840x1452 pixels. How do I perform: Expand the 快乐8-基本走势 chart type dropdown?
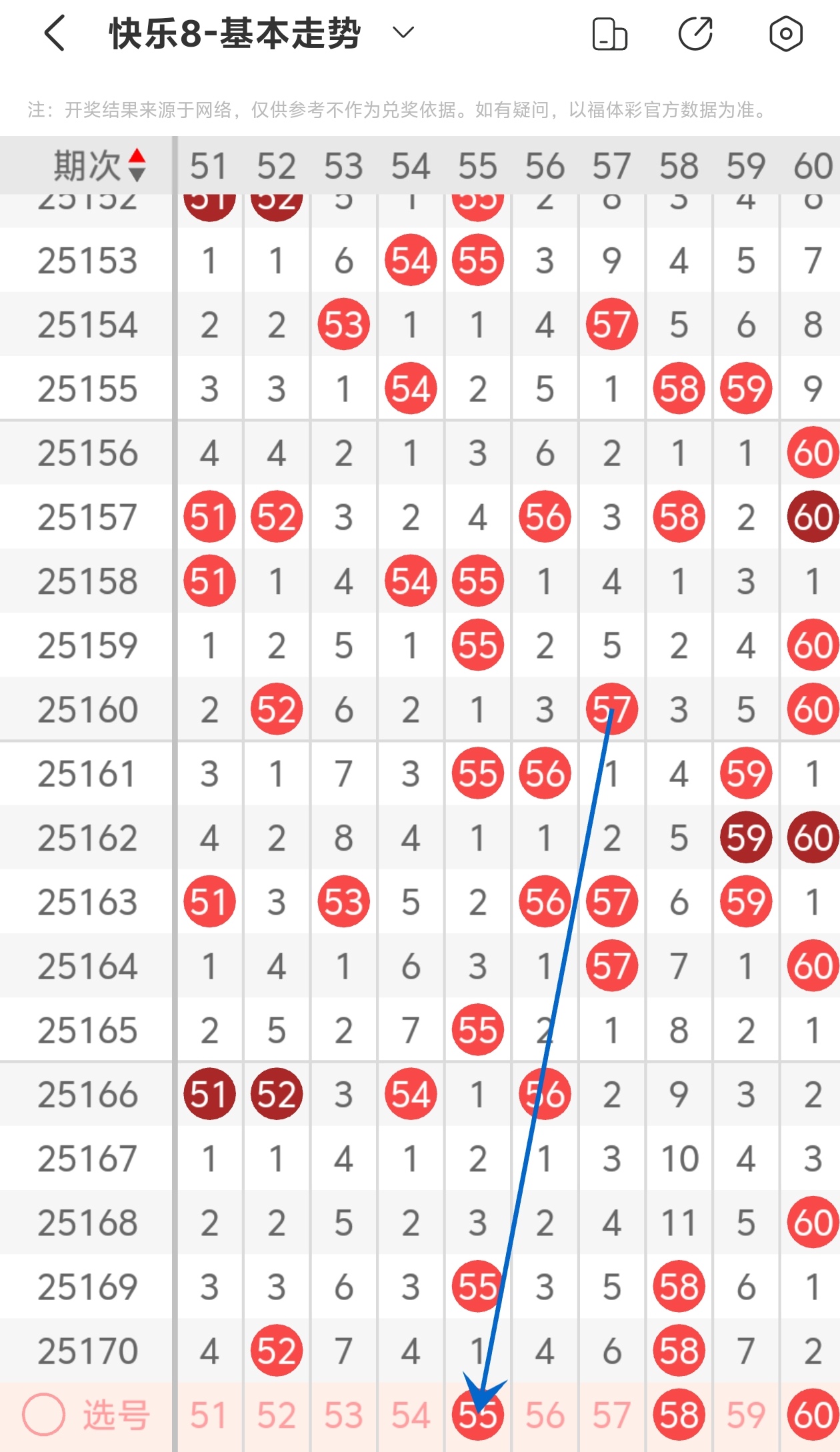[x=403, y=32]
